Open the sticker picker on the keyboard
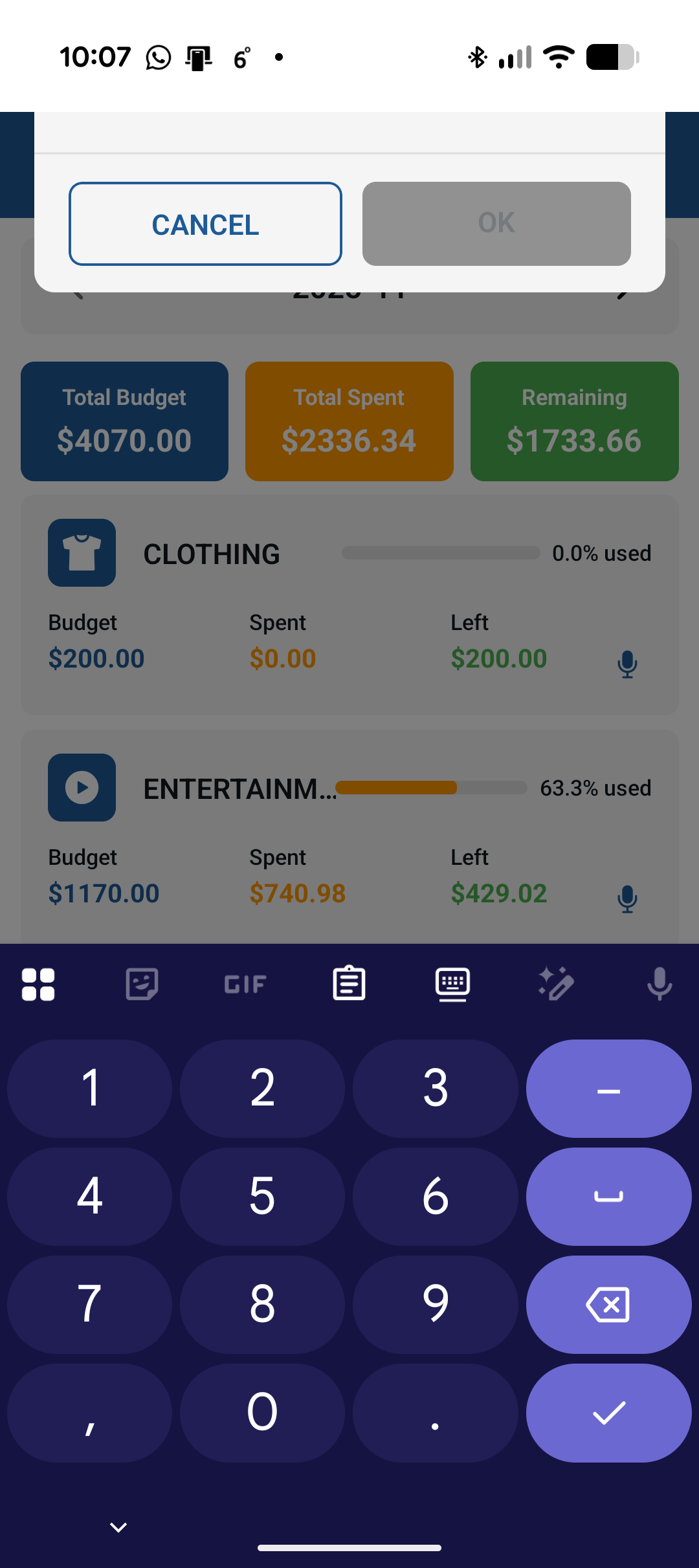699x1568 pixels. click(141, 983)
